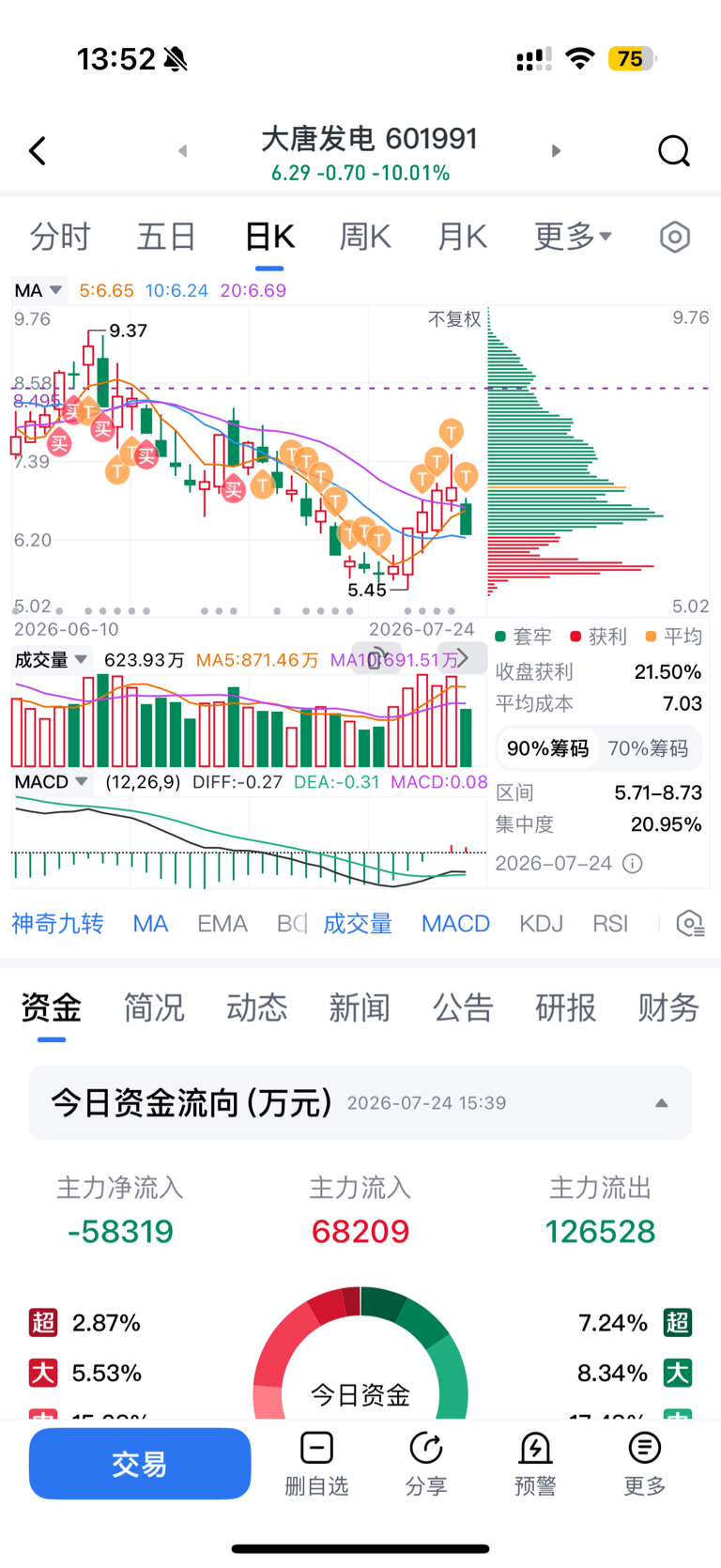The image size is (721, 1568).
Task: Select the KDJ indicator
Action: pyautogui.click(x=541, y=924)
